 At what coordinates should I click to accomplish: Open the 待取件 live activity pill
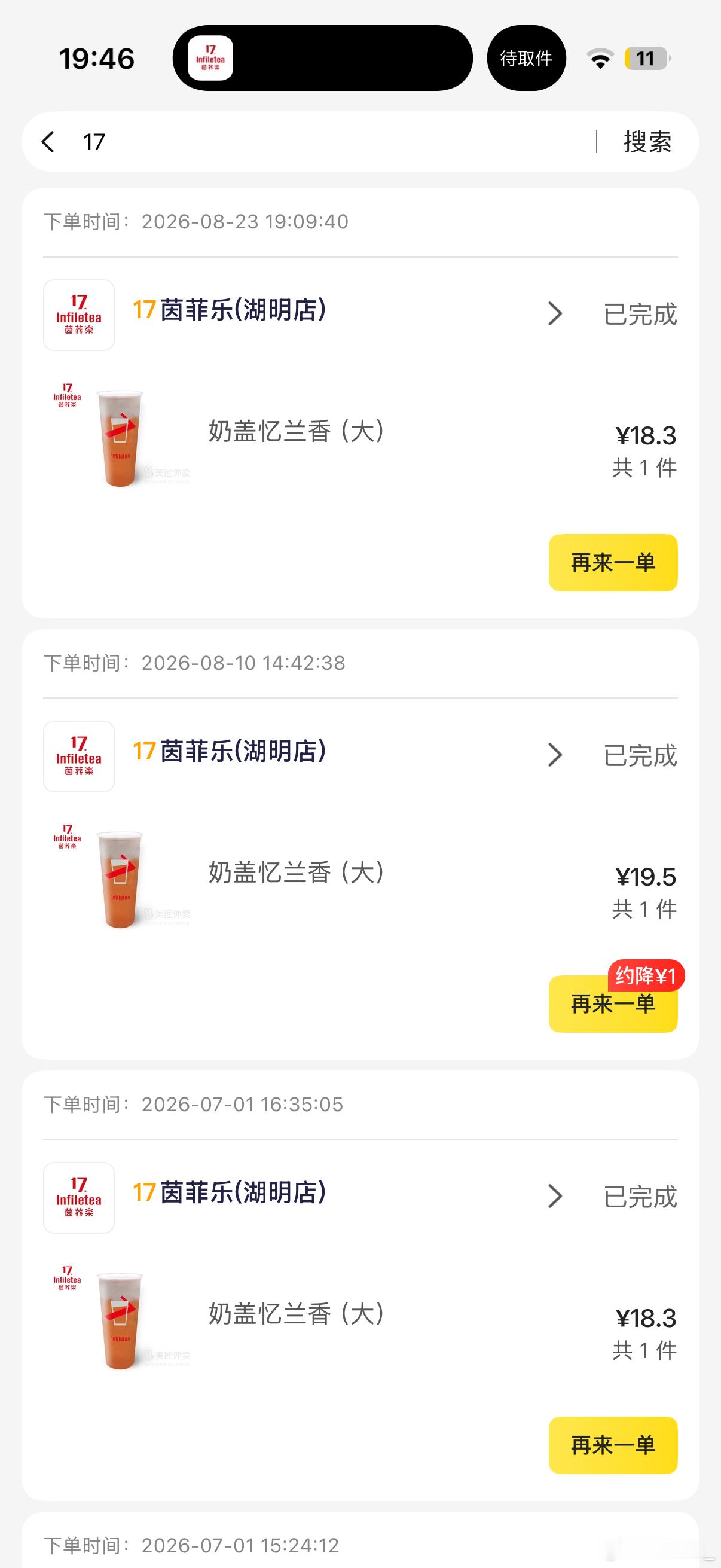(526, 59)
